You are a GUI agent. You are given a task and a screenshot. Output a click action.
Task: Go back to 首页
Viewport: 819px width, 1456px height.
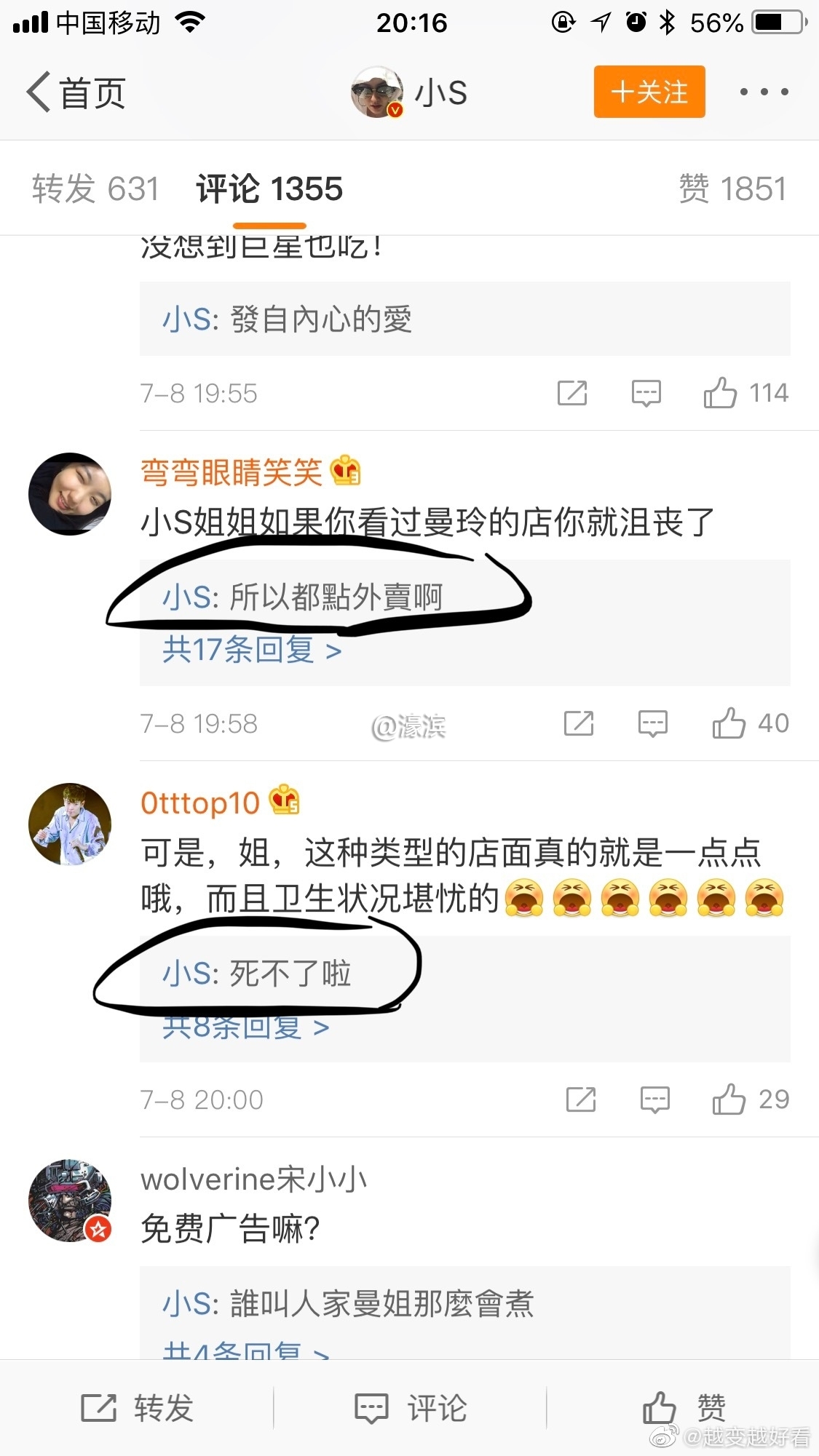point(76,92)
